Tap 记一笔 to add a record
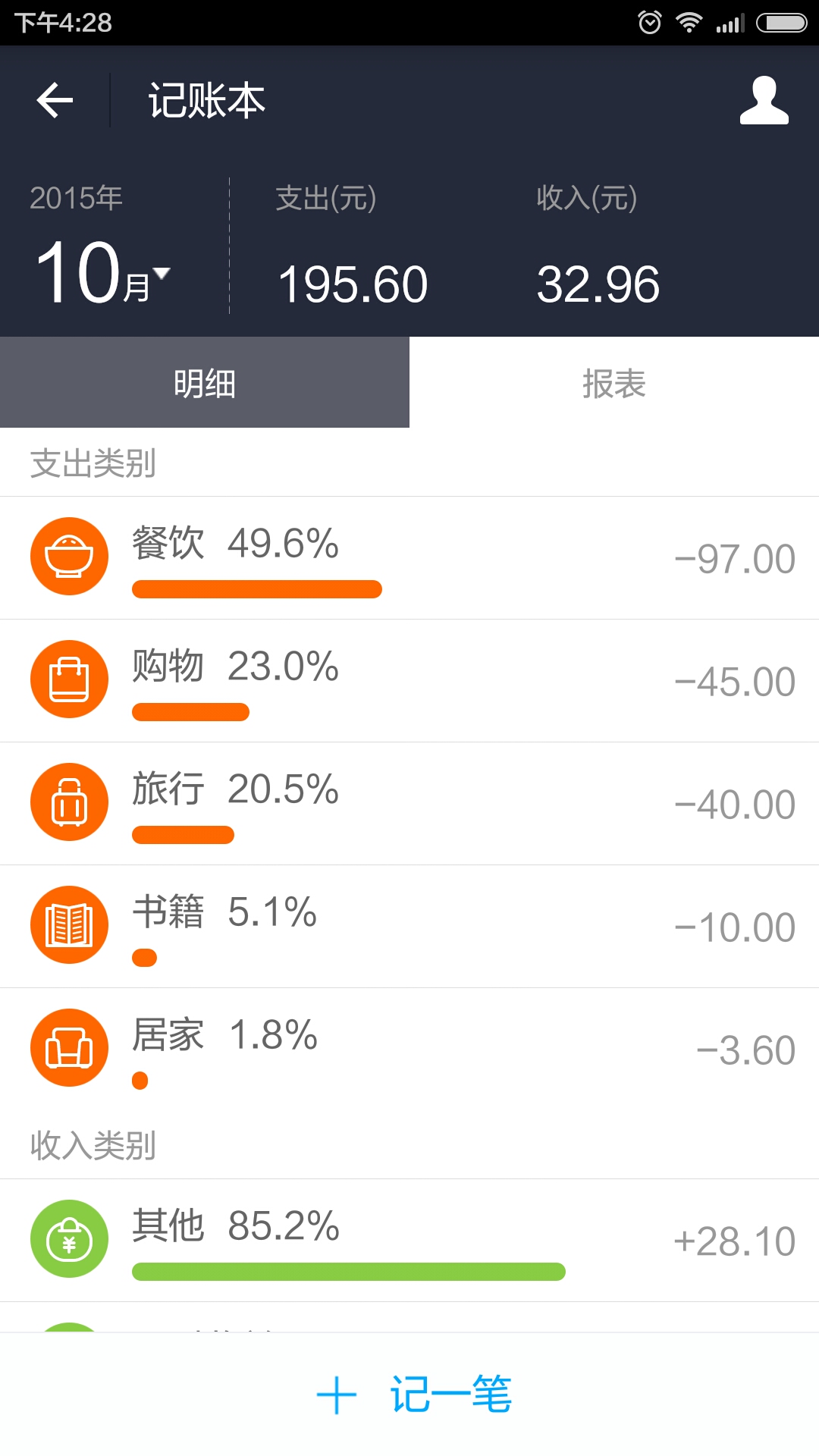Screen dimensions: 819x1456 [x=413, y=1394]
